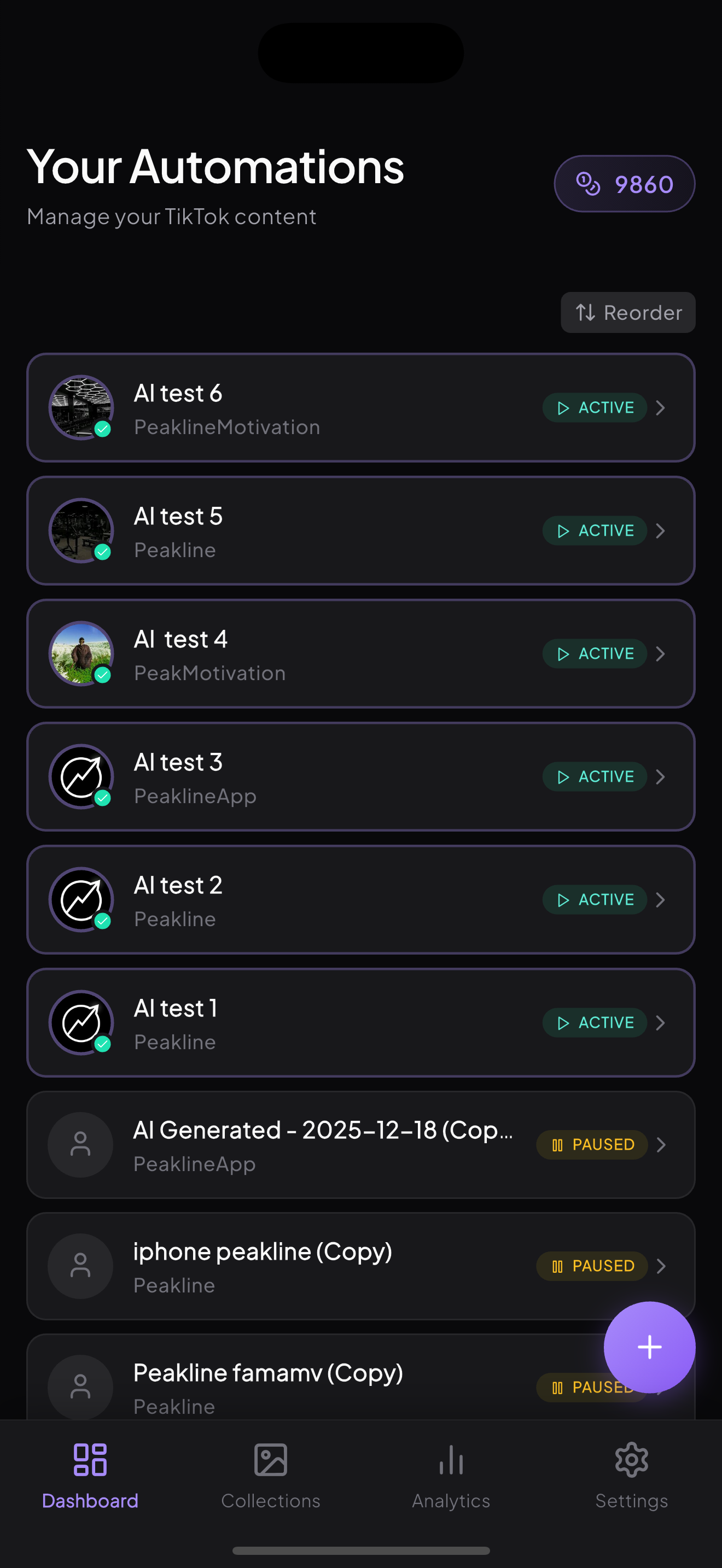
Task: Tap the AI test 6 honeycomb avatar
Action: click(x=80, y=408)
